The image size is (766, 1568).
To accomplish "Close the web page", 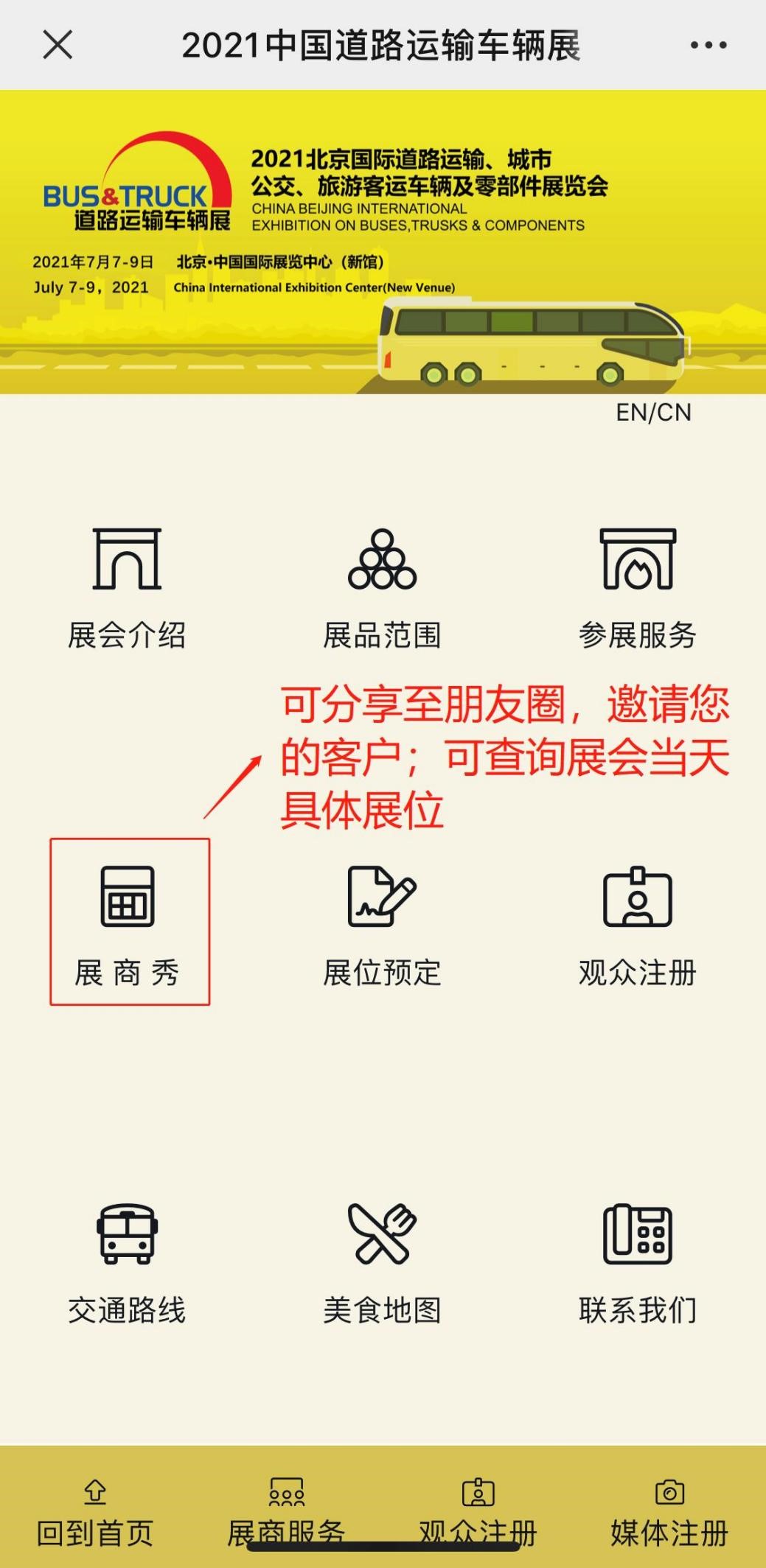I will pos(58,45).
